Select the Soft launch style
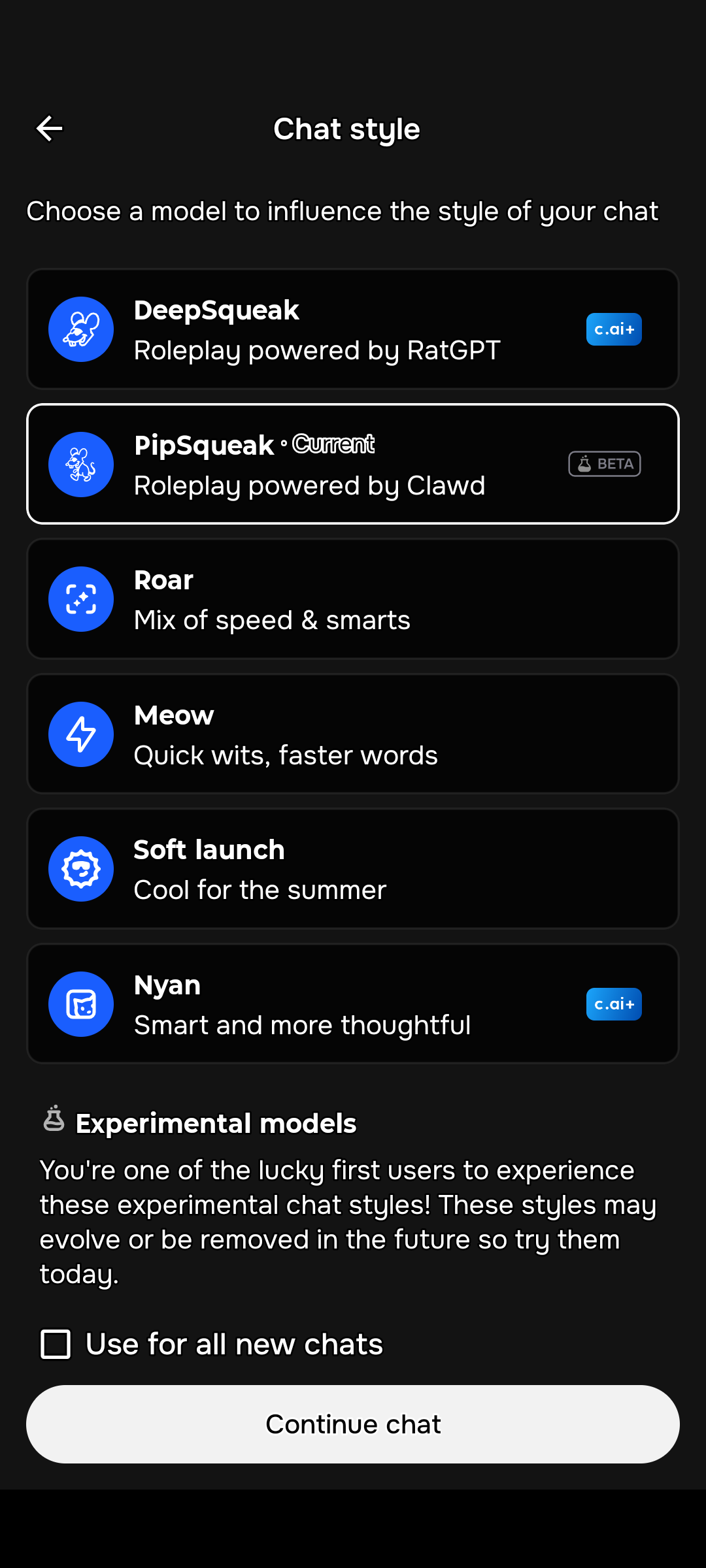 (353, 869)
